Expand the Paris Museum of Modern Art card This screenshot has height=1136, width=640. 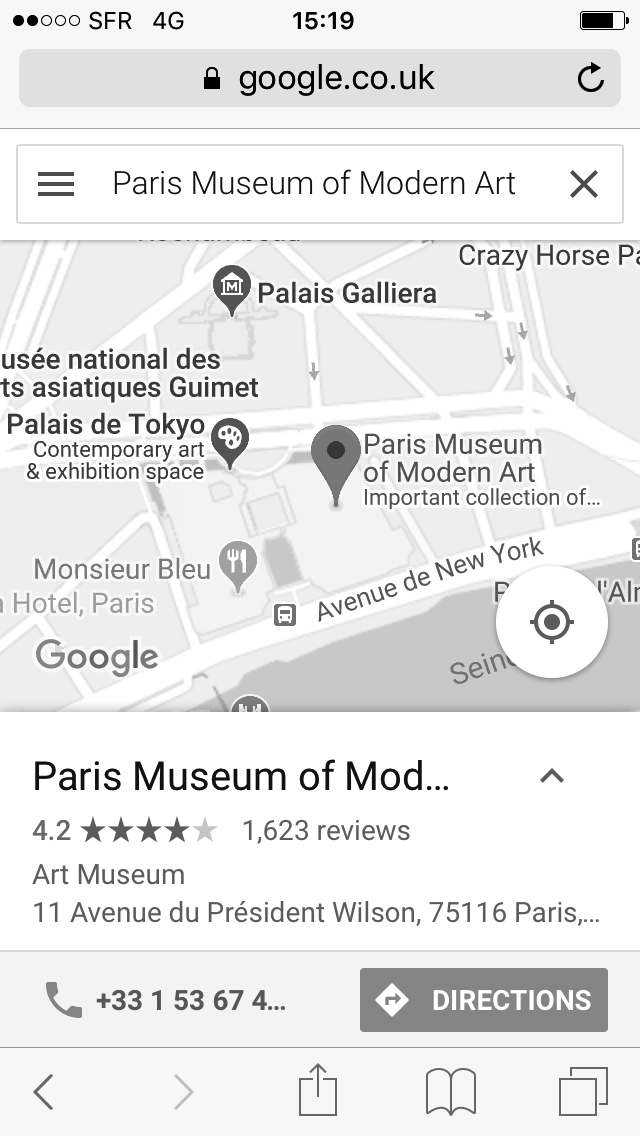[x=552, y=776]
